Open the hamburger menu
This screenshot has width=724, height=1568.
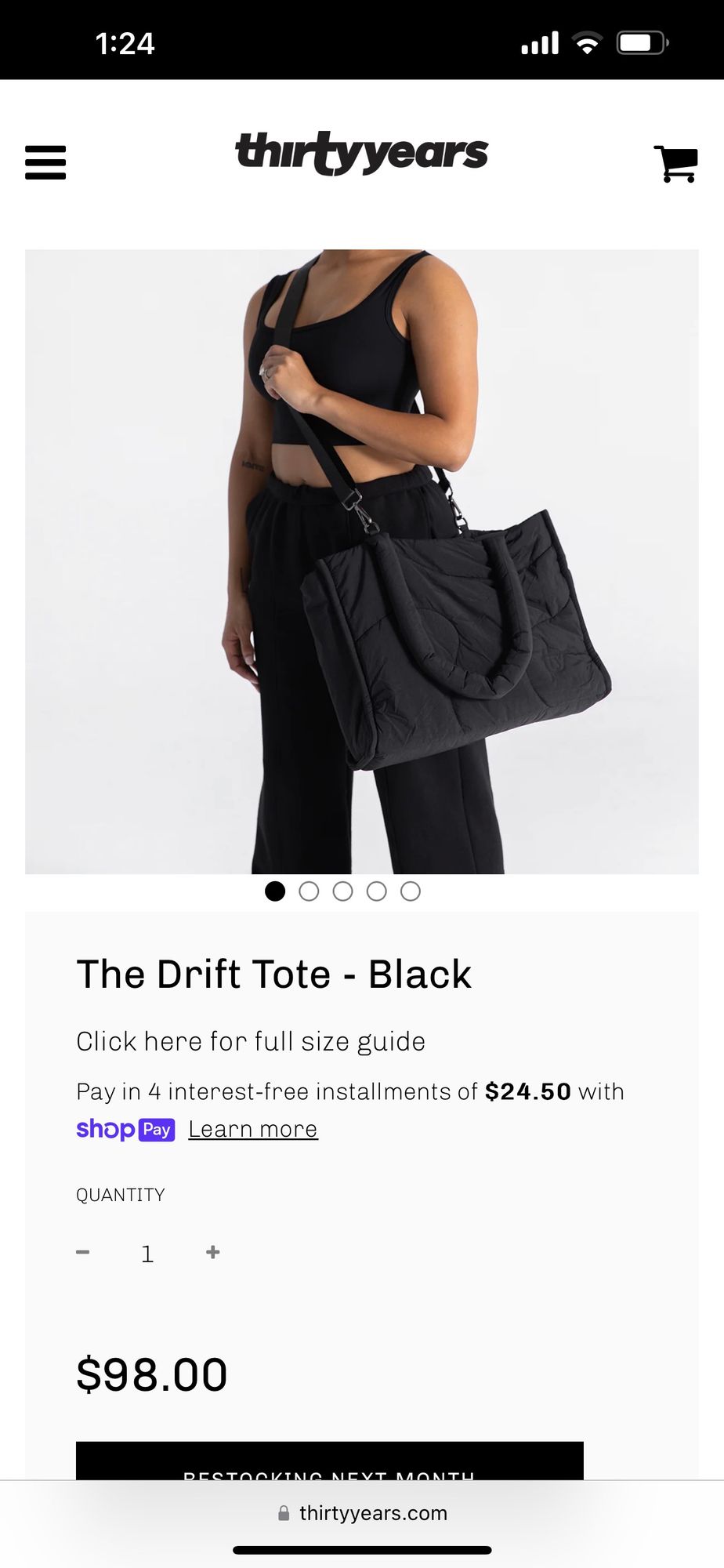click(45, 162)
